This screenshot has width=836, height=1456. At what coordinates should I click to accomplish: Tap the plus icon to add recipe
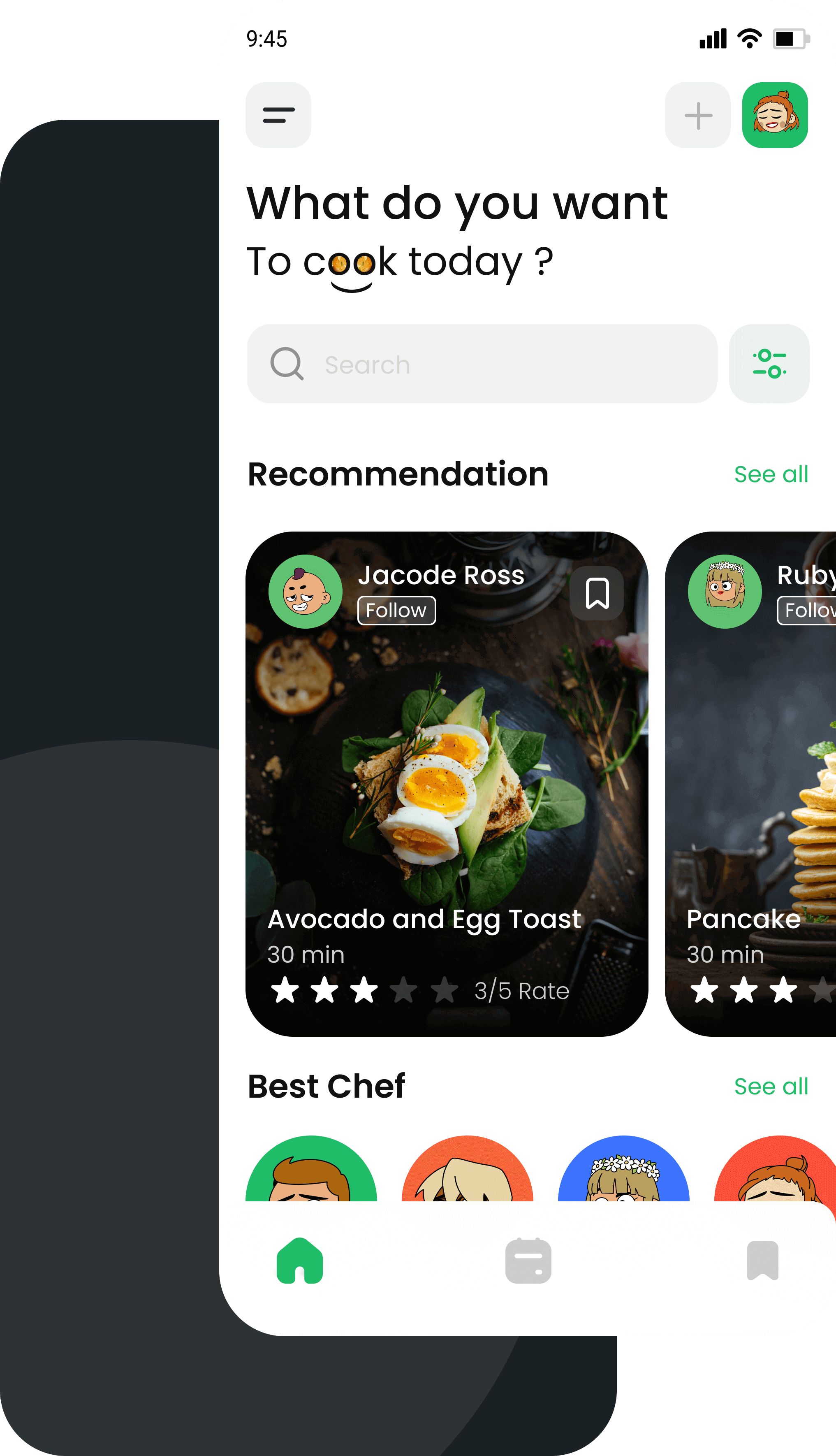[697, 116]
